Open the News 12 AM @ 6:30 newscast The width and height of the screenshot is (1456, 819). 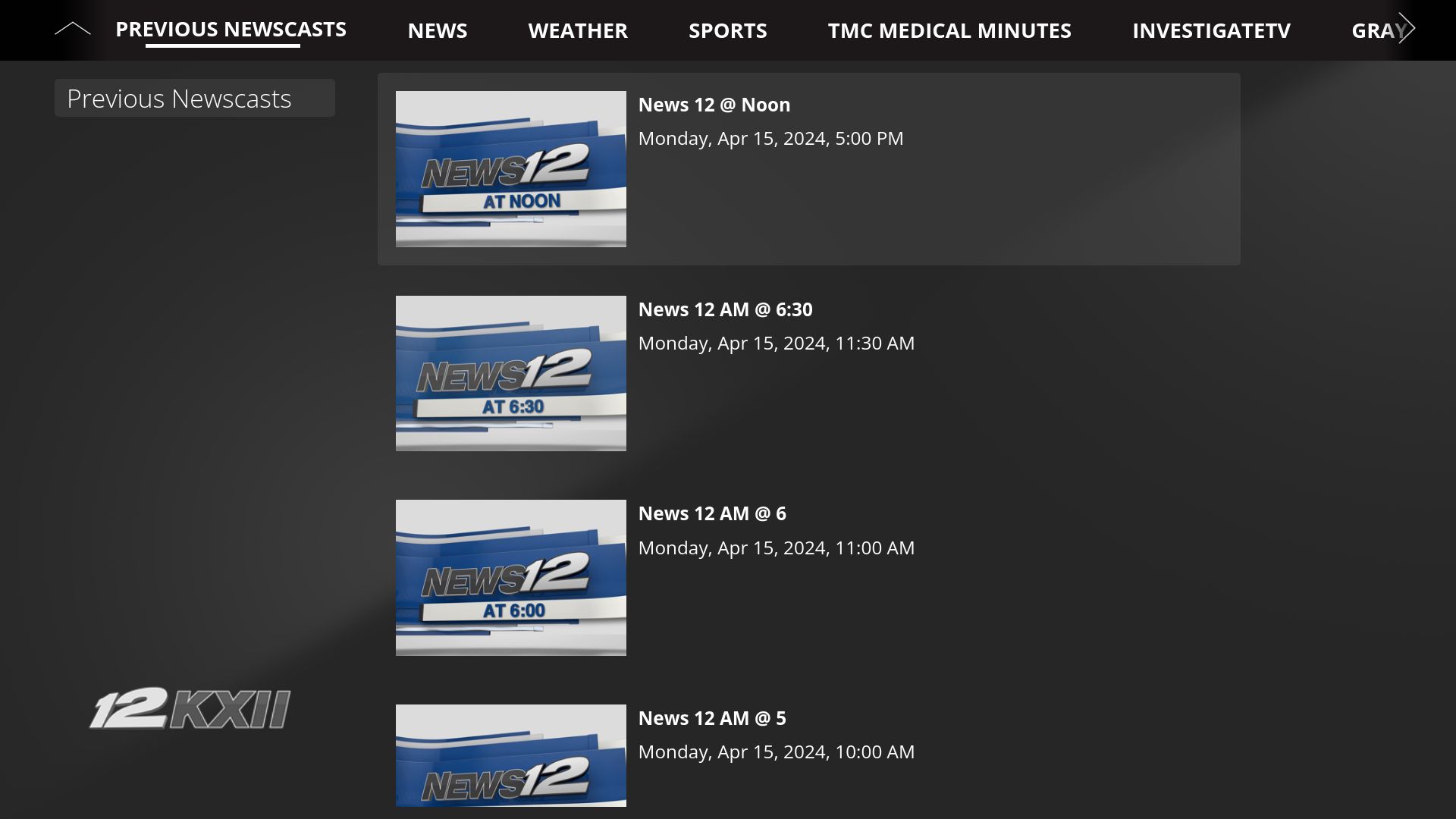coord(809,374)
